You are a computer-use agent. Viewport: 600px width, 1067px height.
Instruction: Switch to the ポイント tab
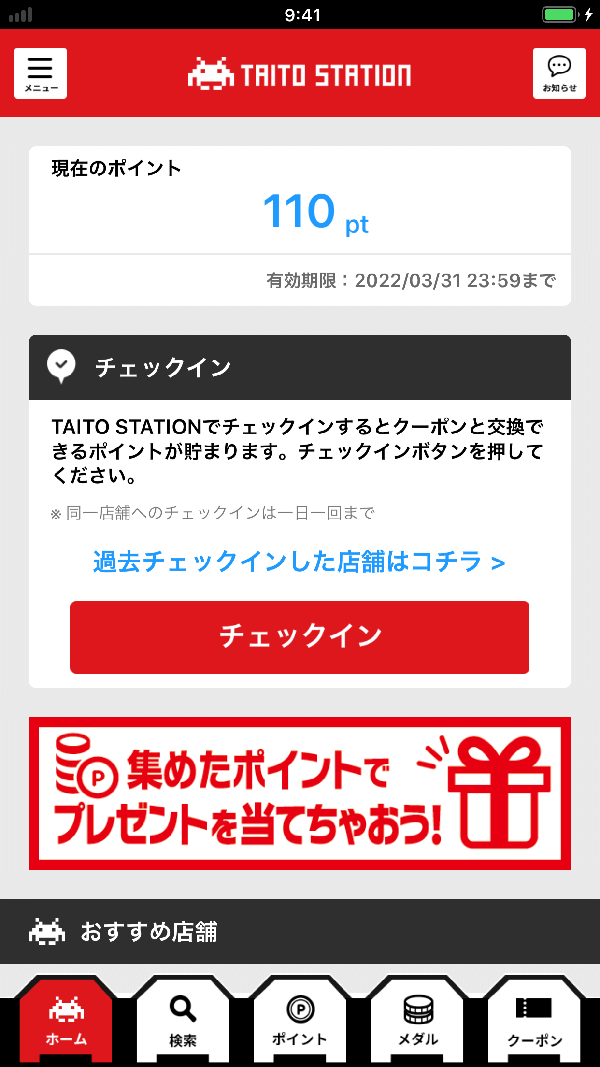(x=300, y=1020)
